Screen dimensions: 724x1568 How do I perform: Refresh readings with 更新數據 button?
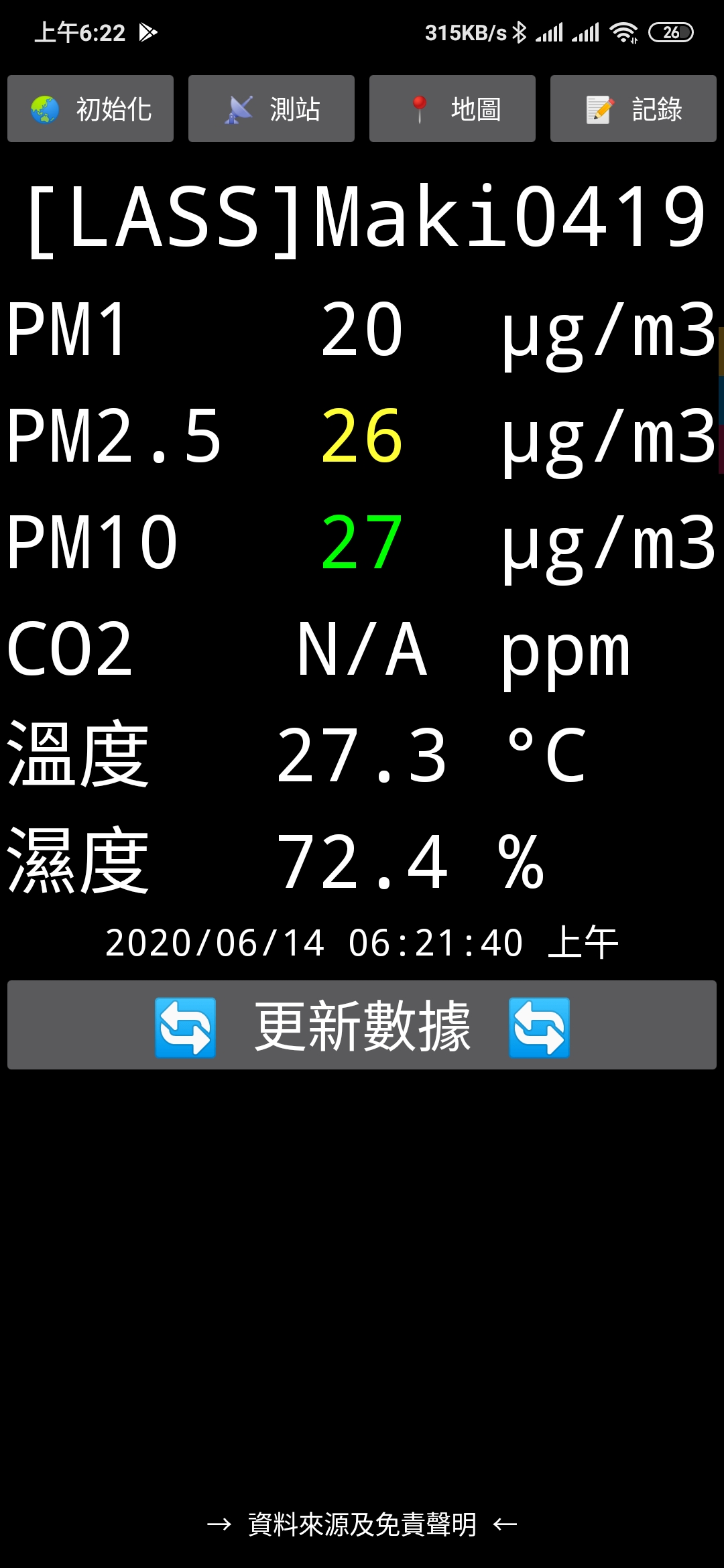tap(362, 1025)
